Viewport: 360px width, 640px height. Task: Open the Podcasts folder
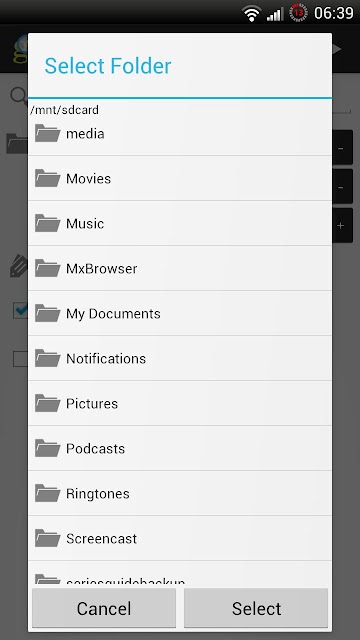pos(180,448)
